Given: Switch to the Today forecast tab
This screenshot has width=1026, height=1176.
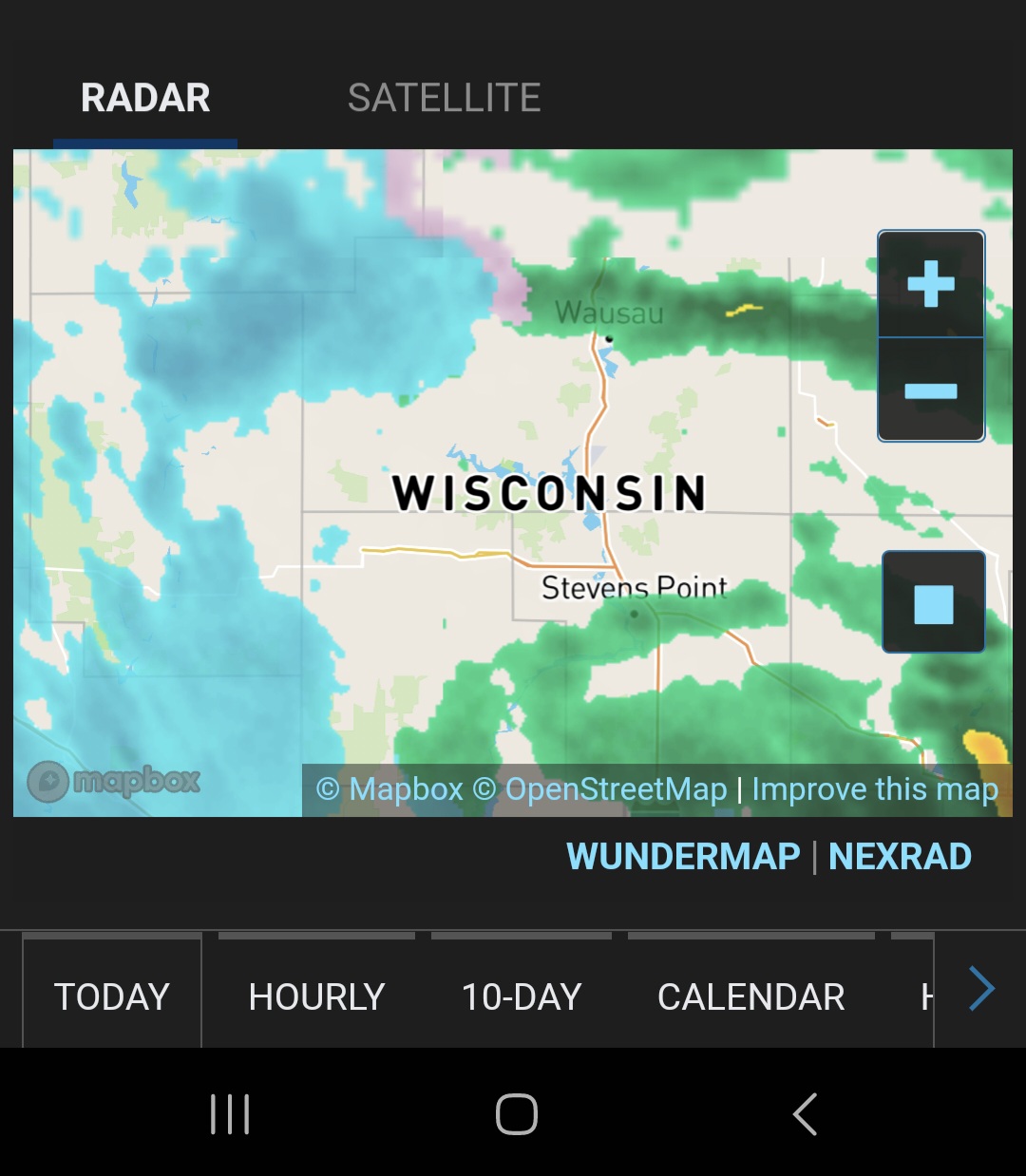Looking at the screenshot, I should tap(112, 996).
